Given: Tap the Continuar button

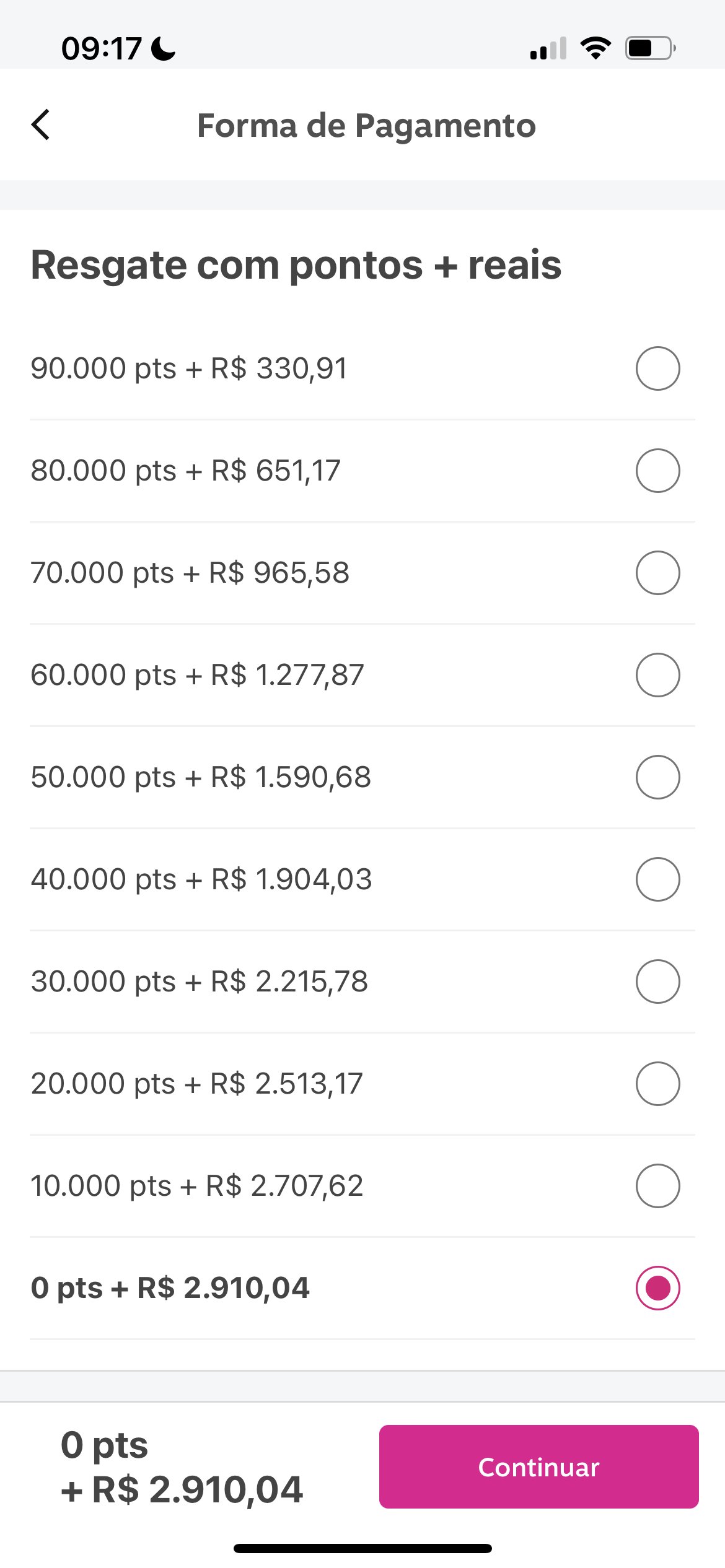Looking at the screenshot, I should pyautogui.click(x=538, y=1466).
